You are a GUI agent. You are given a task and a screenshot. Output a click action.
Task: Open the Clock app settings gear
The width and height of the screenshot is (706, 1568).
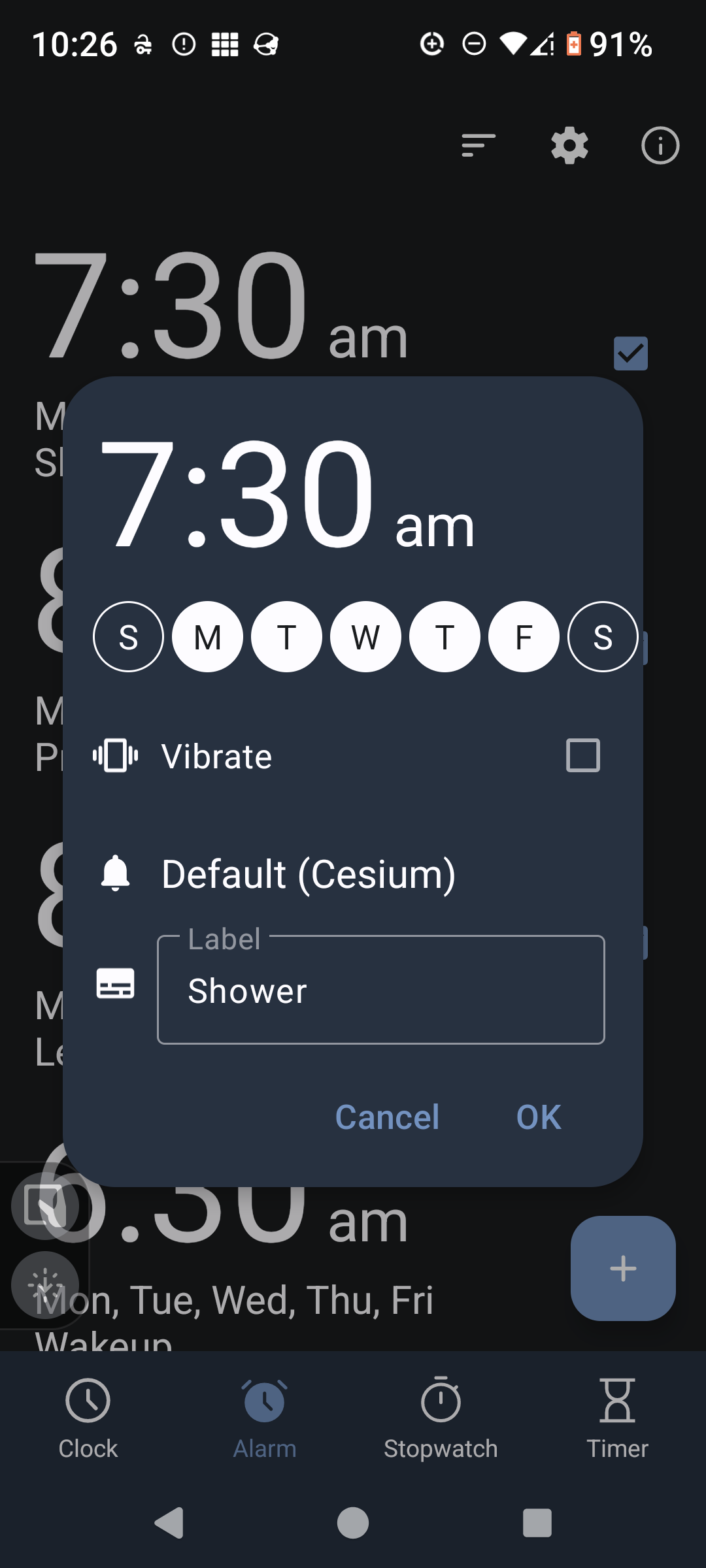(568, 146)
